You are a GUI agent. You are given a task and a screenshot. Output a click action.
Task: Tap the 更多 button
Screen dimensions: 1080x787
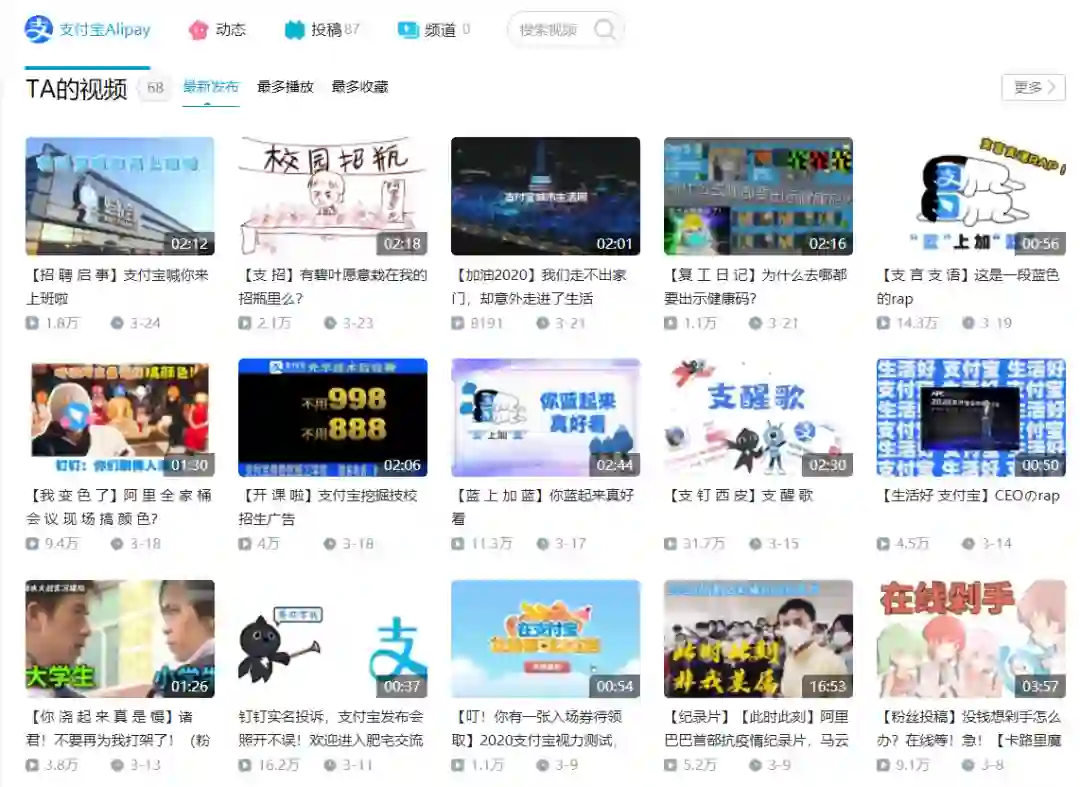[x=1033, y=87]
